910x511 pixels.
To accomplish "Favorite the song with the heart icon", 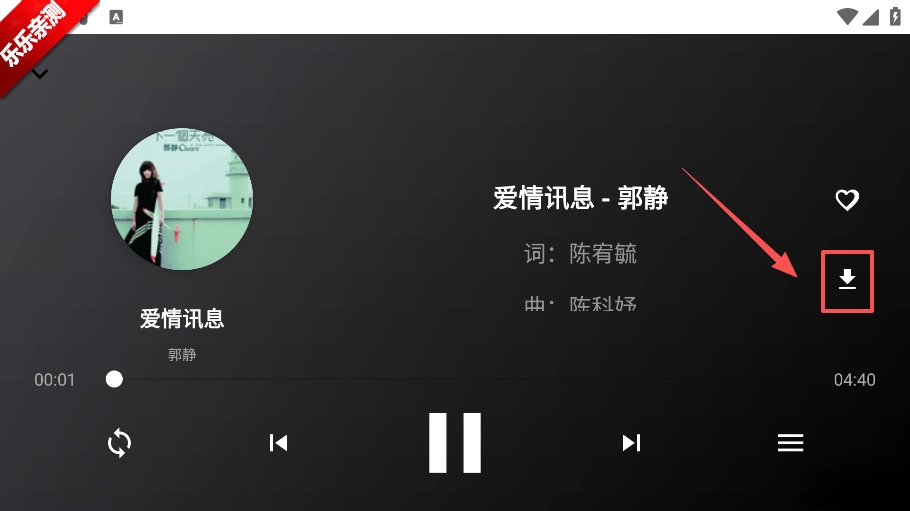I will 847,200.
